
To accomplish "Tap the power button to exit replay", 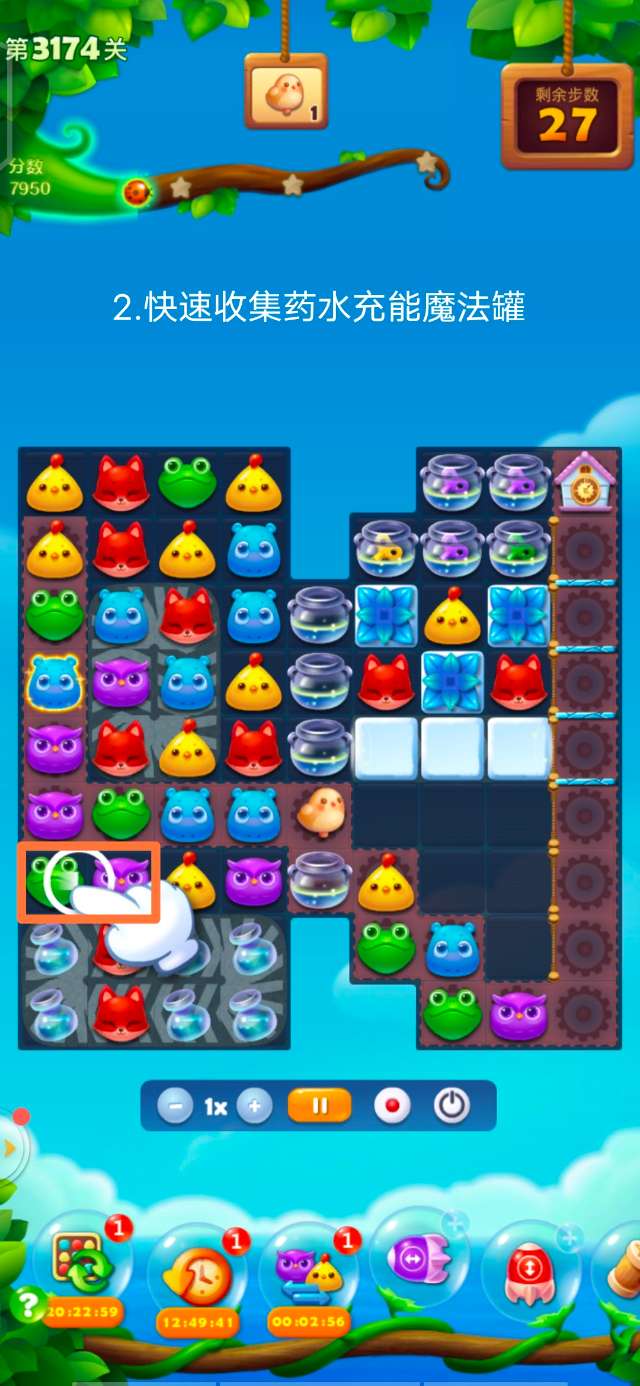I will point(452,1107).
